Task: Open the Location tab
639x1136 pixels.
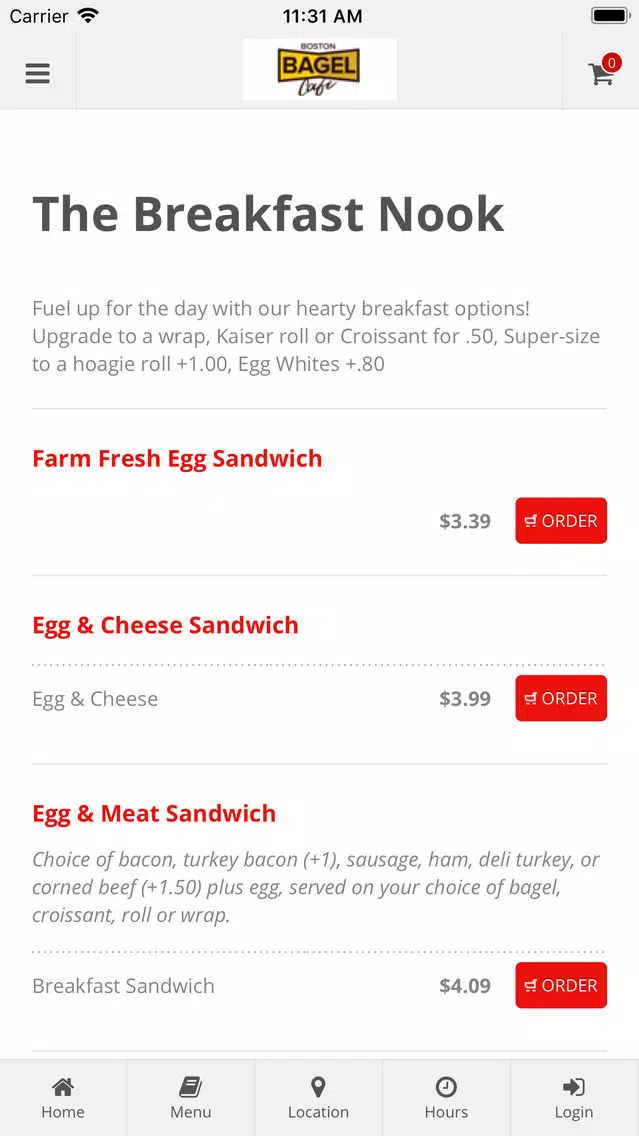Action: point(318,1098)
